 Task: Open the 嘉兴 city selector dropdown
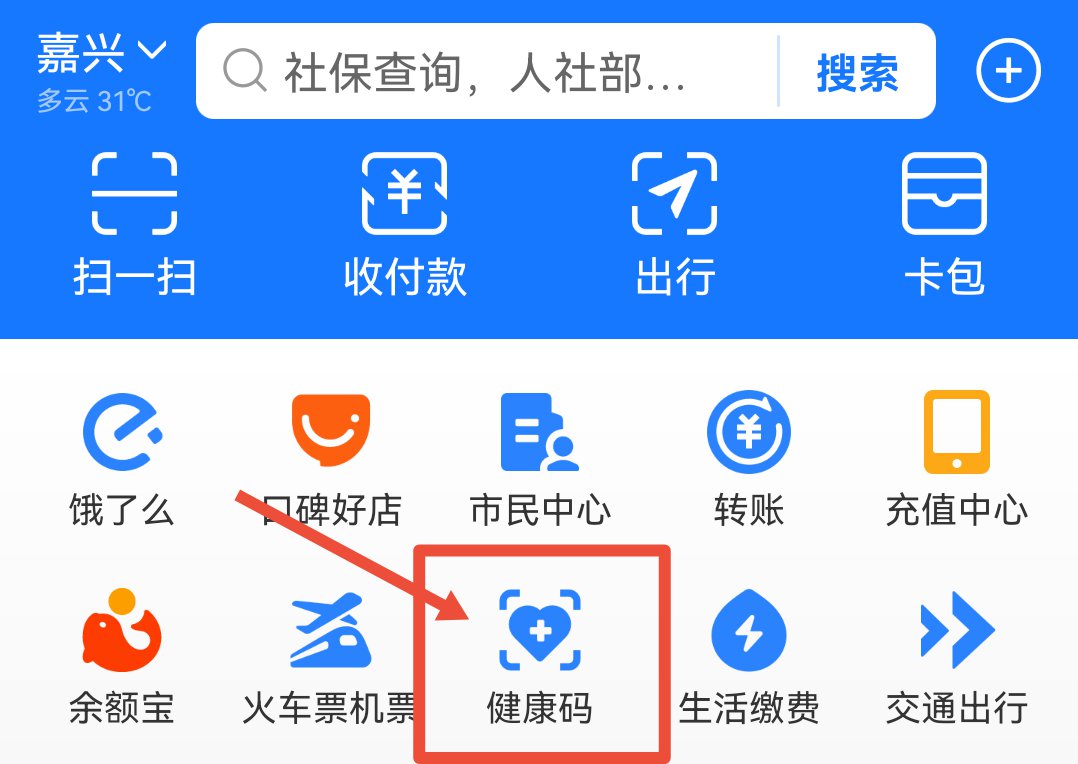[x=101, y=53]
